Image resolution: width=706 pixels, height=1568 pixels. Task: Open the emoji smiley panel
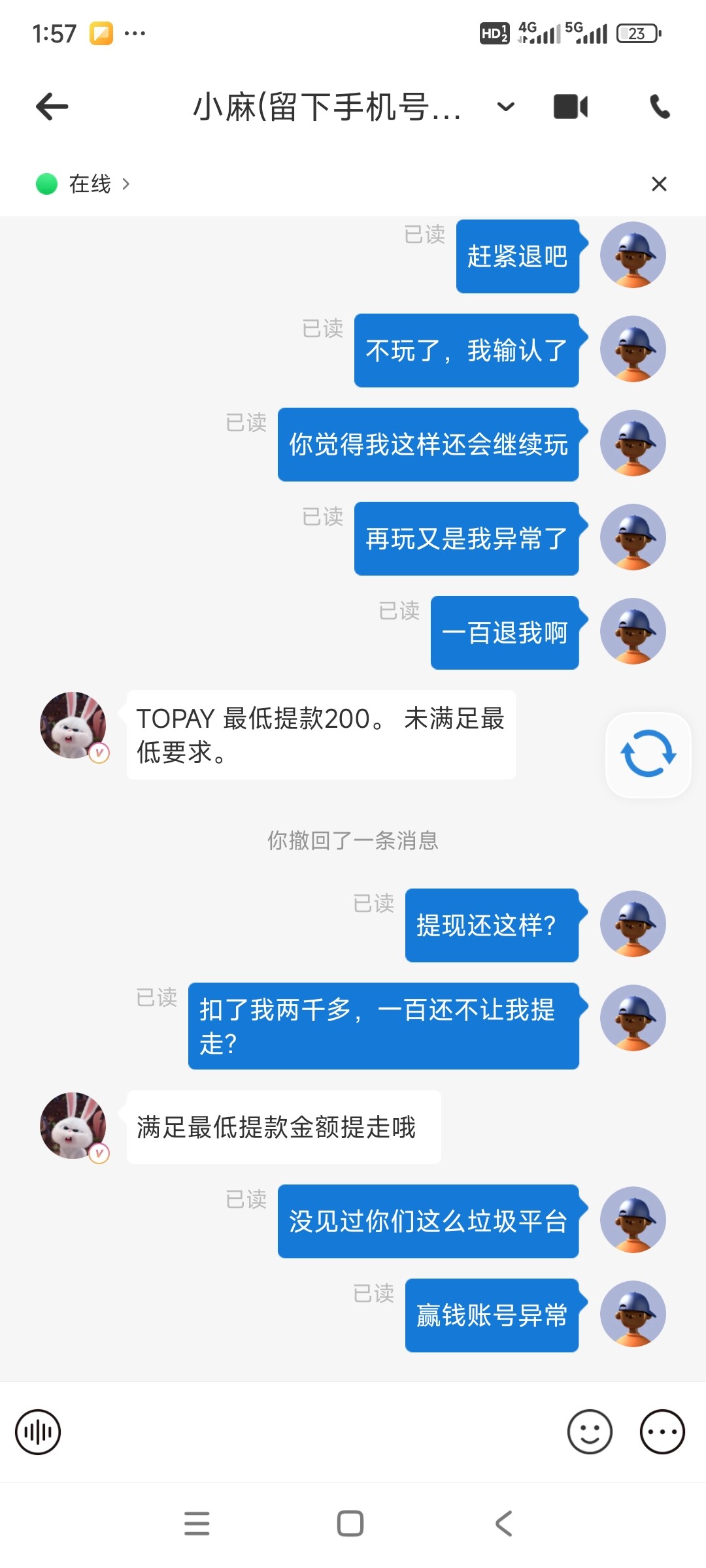(x=589, y=1431)
